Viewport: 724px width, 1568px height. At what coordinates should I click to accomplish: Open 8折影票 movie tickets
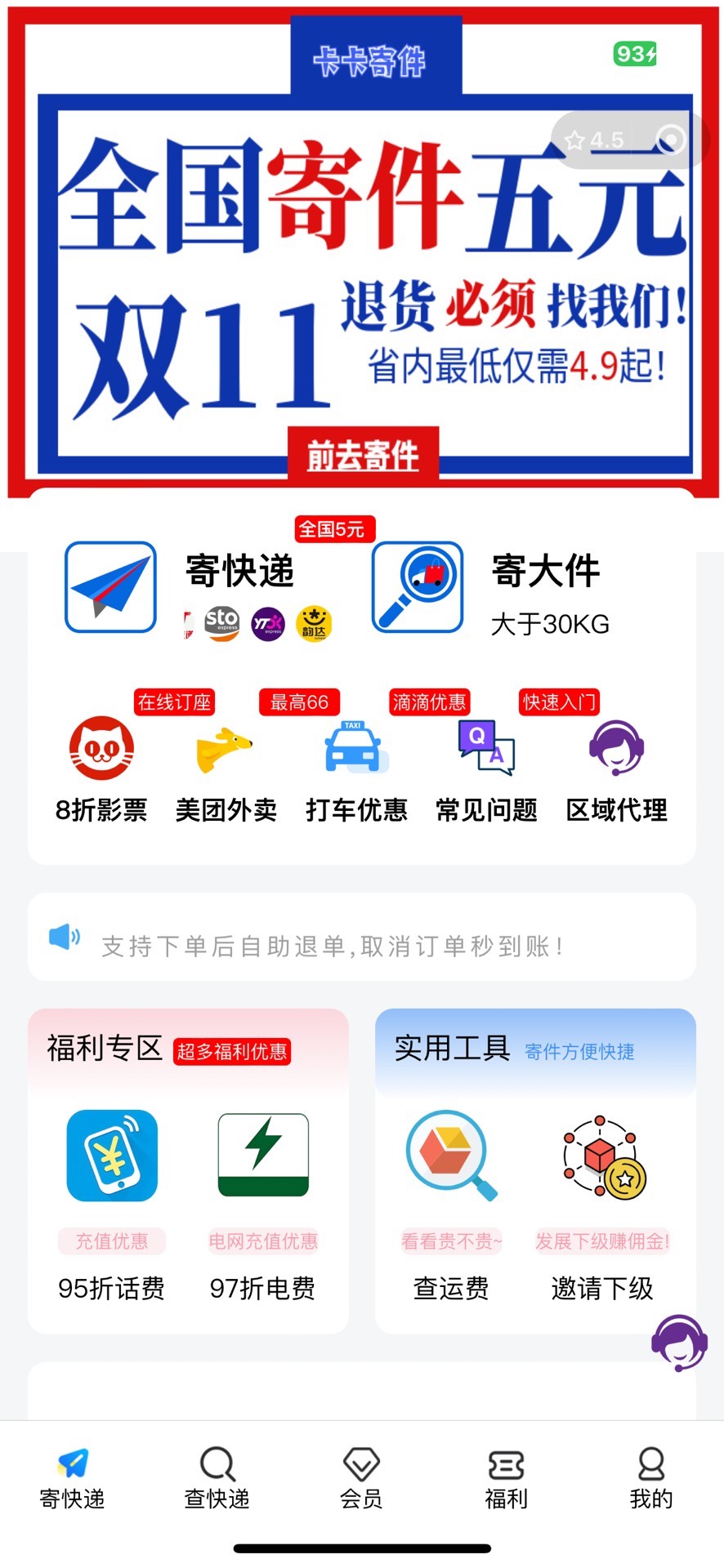(101, 769)
